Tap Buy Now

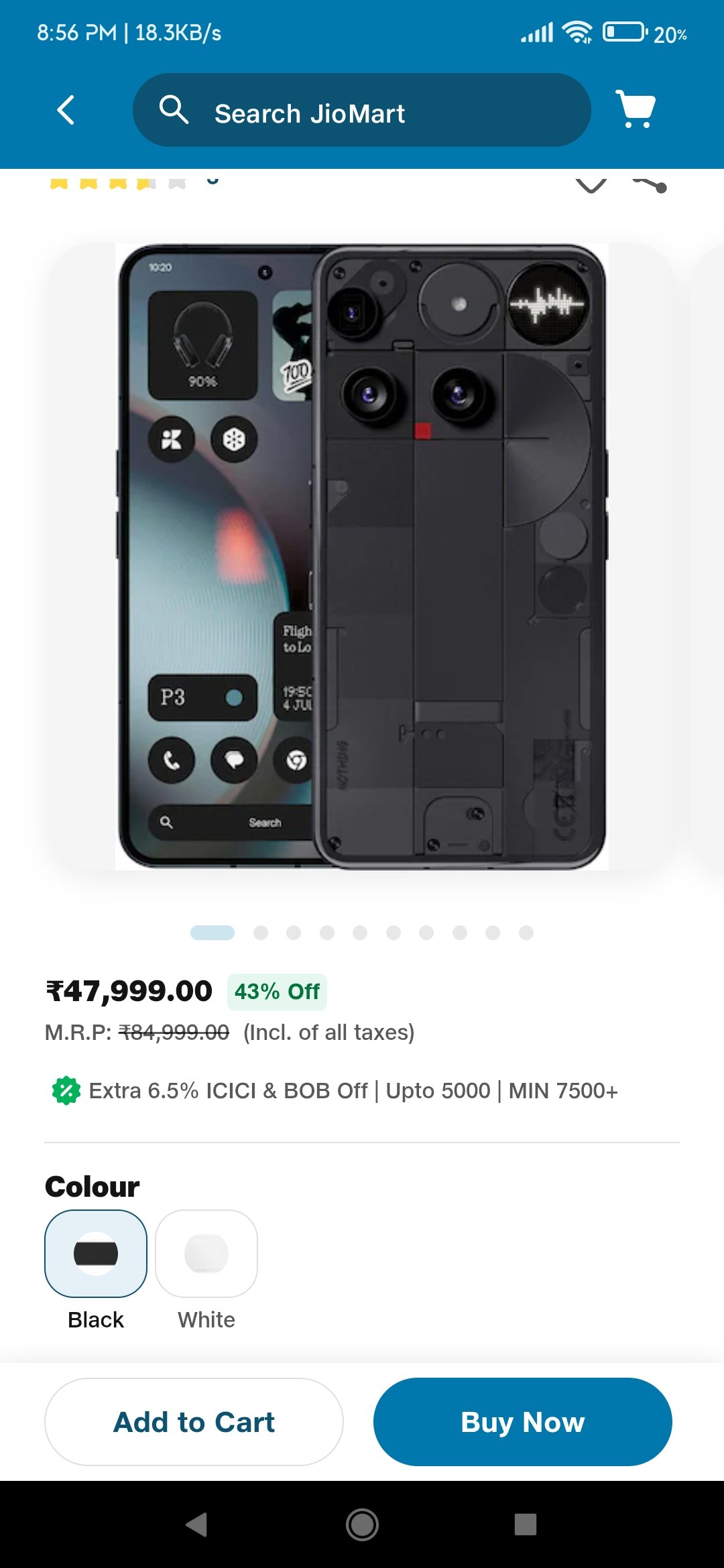coord(523,1421)
